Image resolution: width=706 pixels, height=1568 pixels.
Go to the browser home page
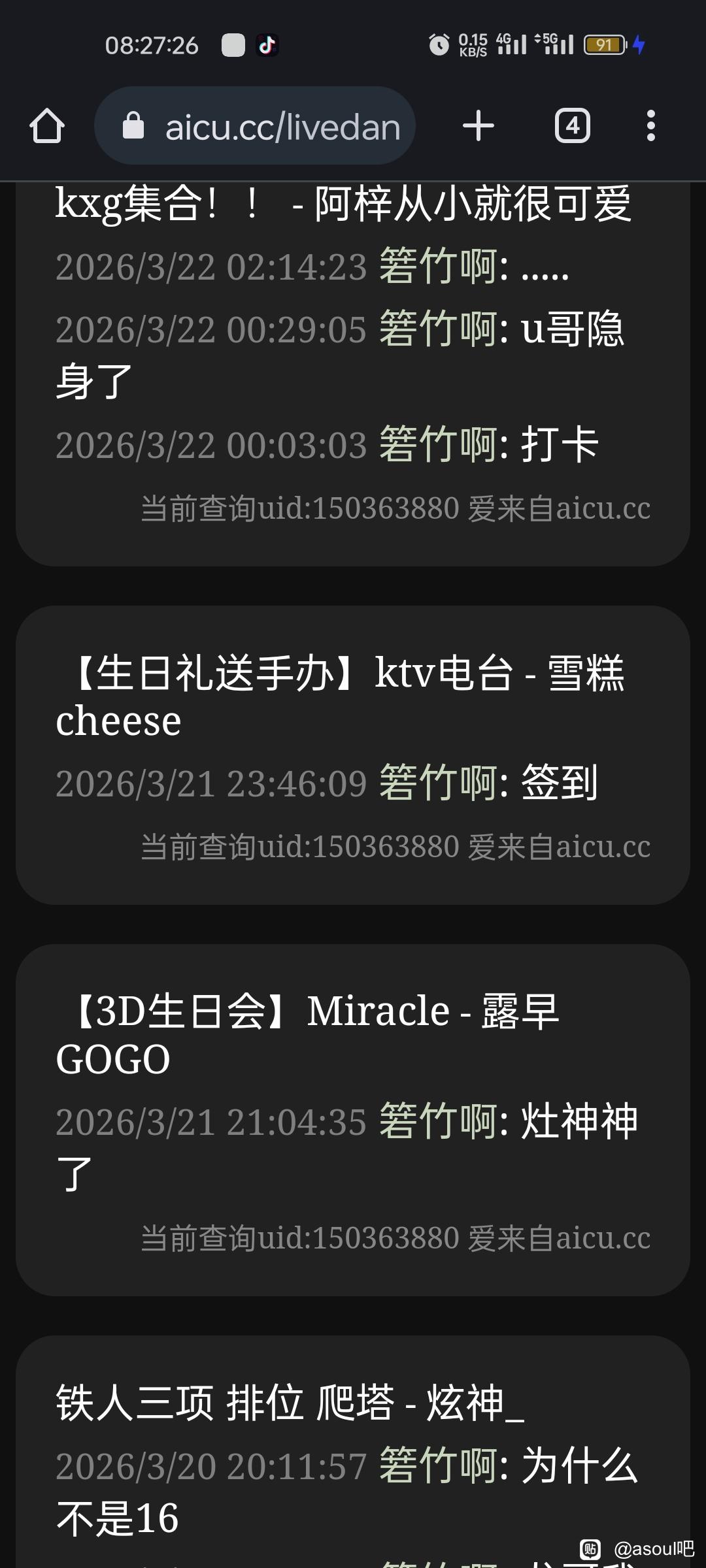click(47, 125)
